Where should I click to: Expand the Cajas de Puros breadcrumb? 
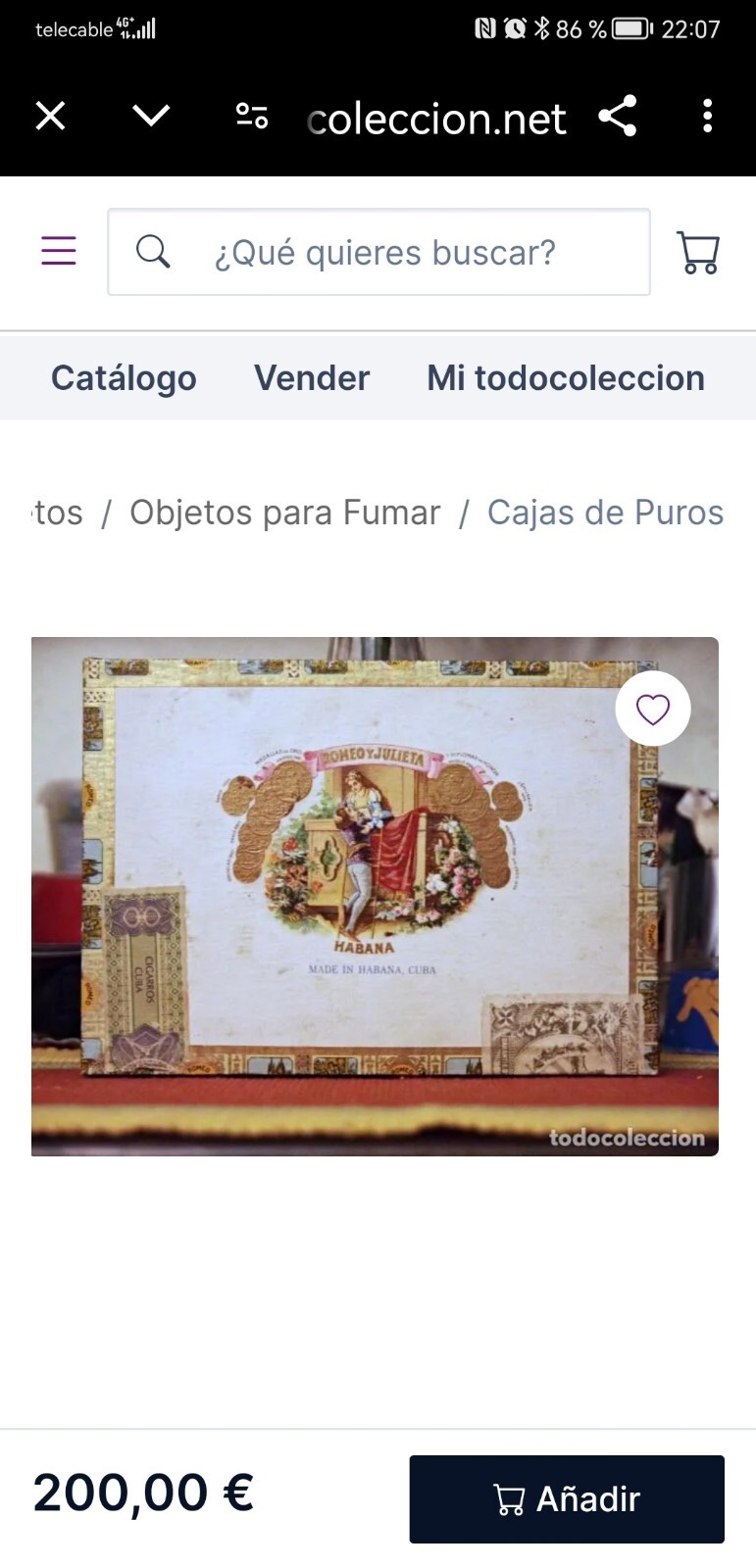pyautogui.click(x=605, y=512)
